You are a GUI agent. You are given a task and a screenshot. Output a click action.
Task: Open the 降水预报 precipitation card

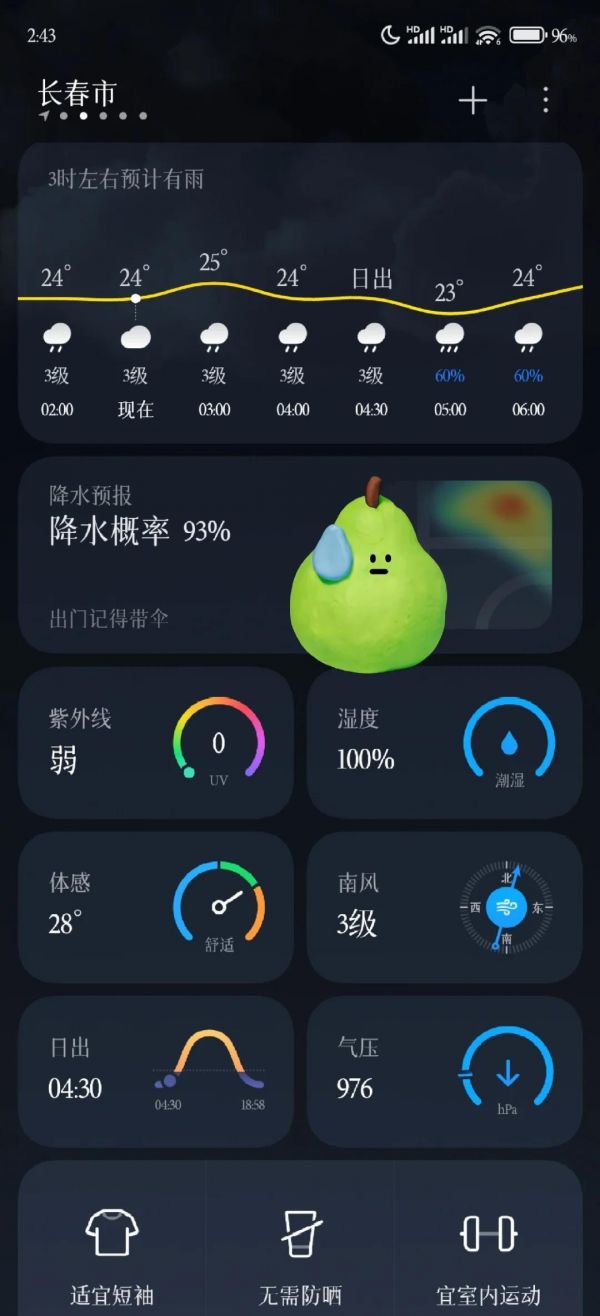click(x=160, y=555)
